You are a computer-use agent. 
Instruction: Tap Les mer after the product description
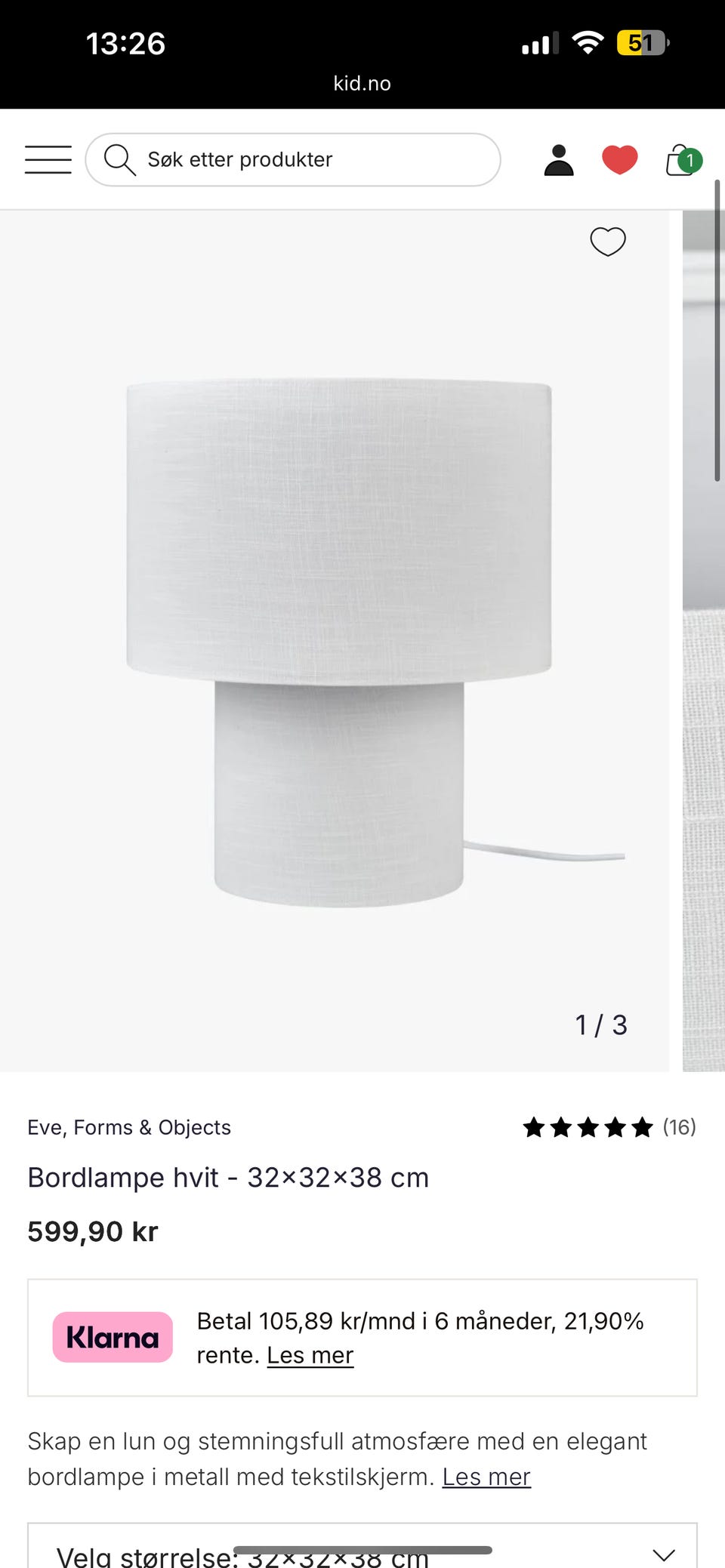pos(486,1477)
